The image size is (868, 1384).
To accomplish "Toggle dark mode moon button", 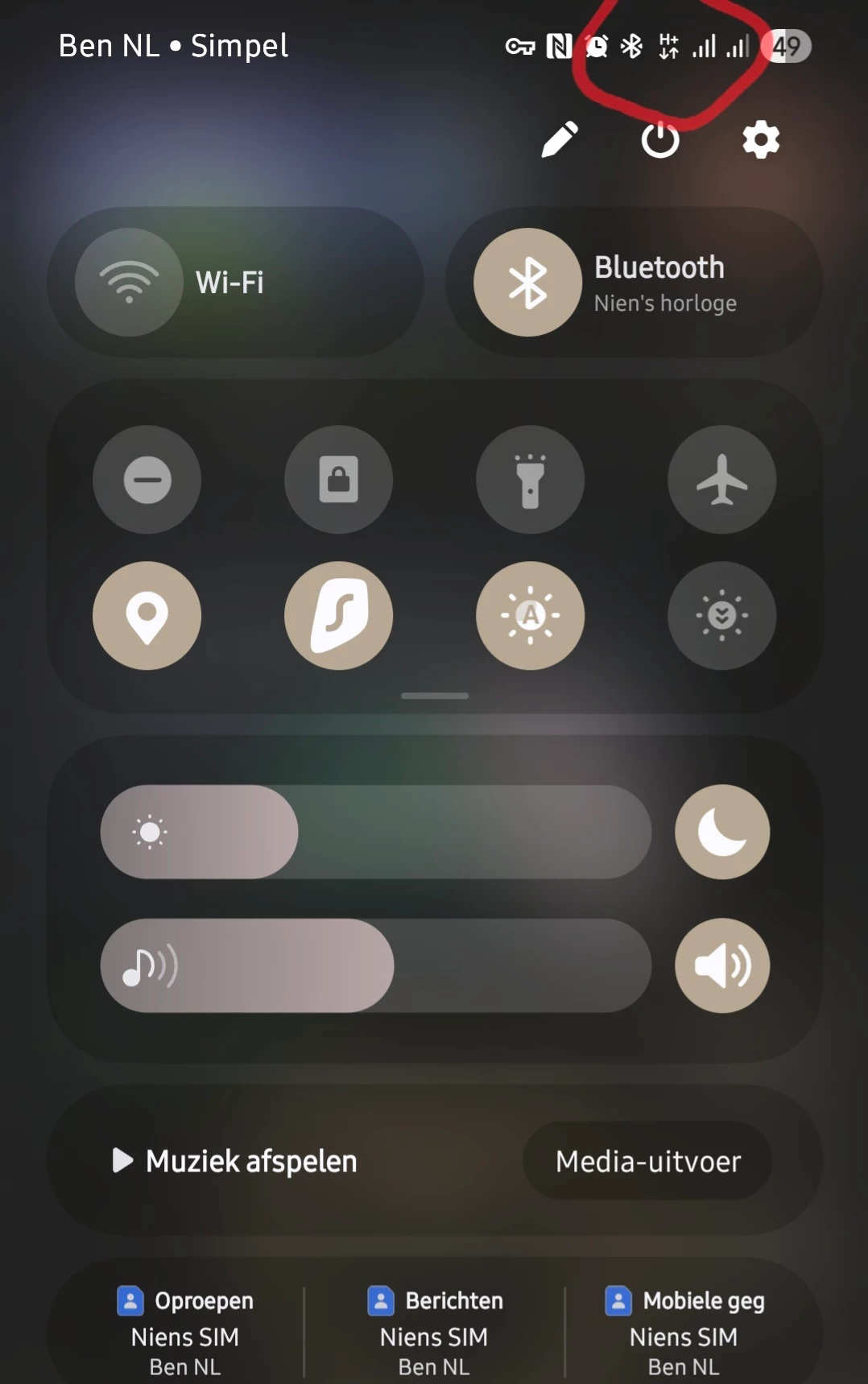I will pos(722,832).
